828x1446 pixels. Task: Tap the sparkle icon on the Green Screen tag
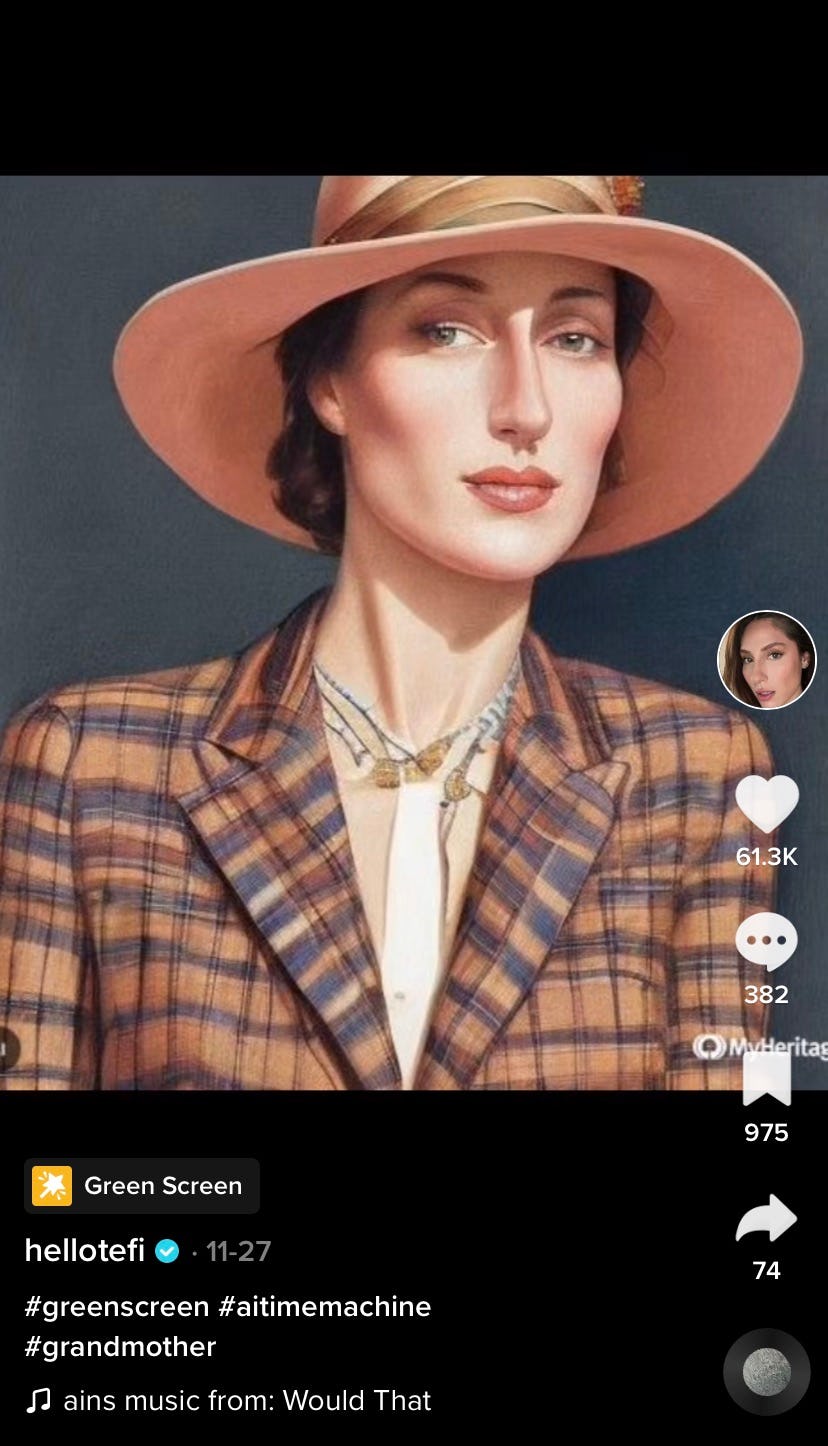50,1185
